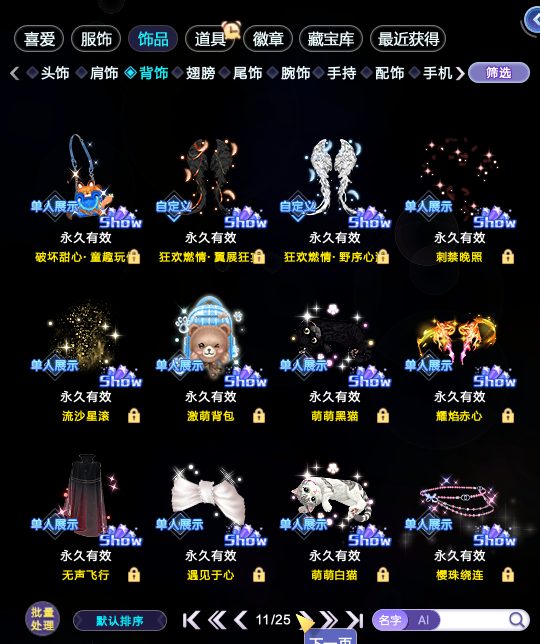Tap the 筛选 filter button
Viewport: 540px width, 644px height.
tap(499, 73)
